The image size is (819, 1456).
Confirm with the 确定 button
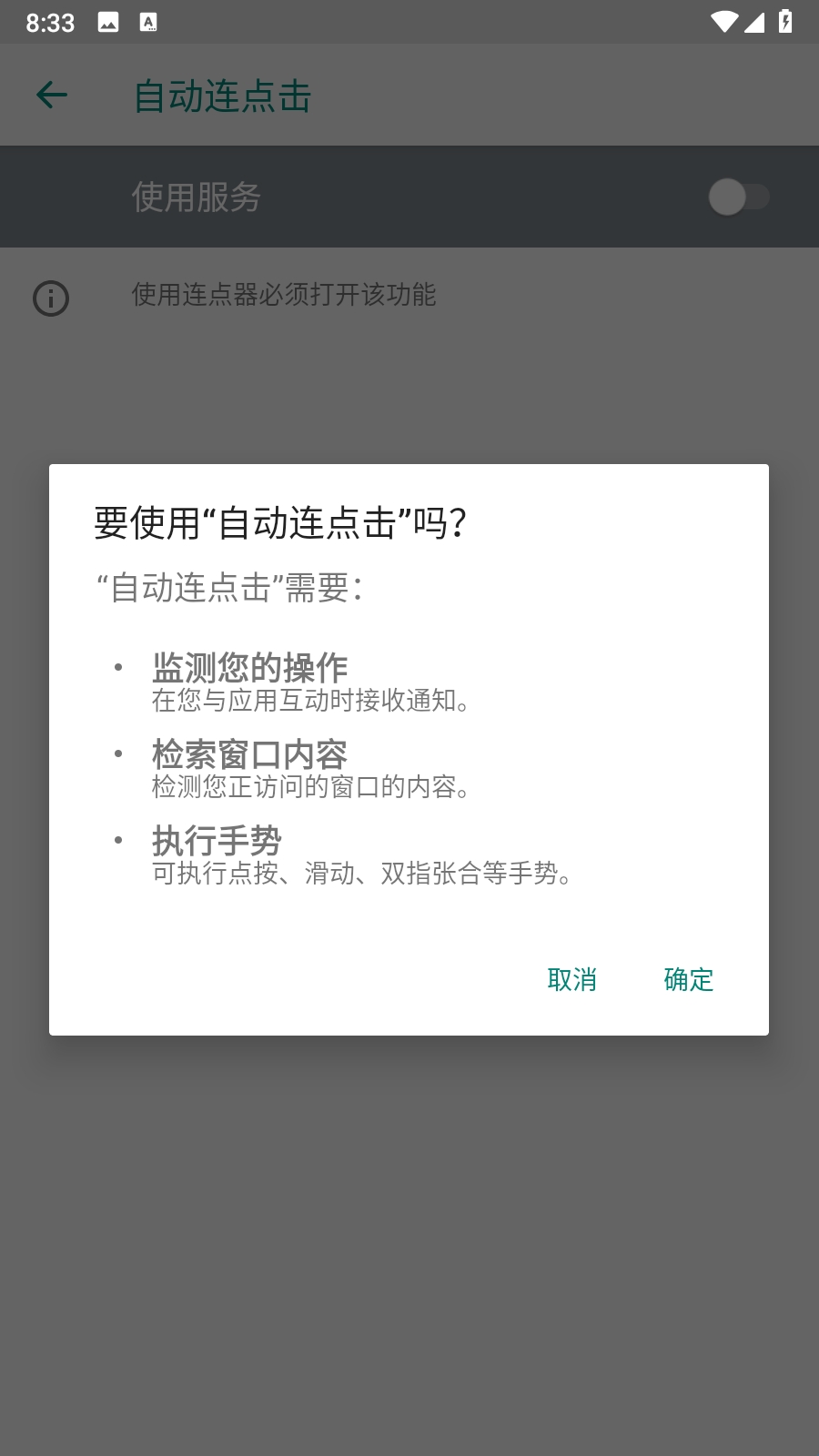coord(688,980)
